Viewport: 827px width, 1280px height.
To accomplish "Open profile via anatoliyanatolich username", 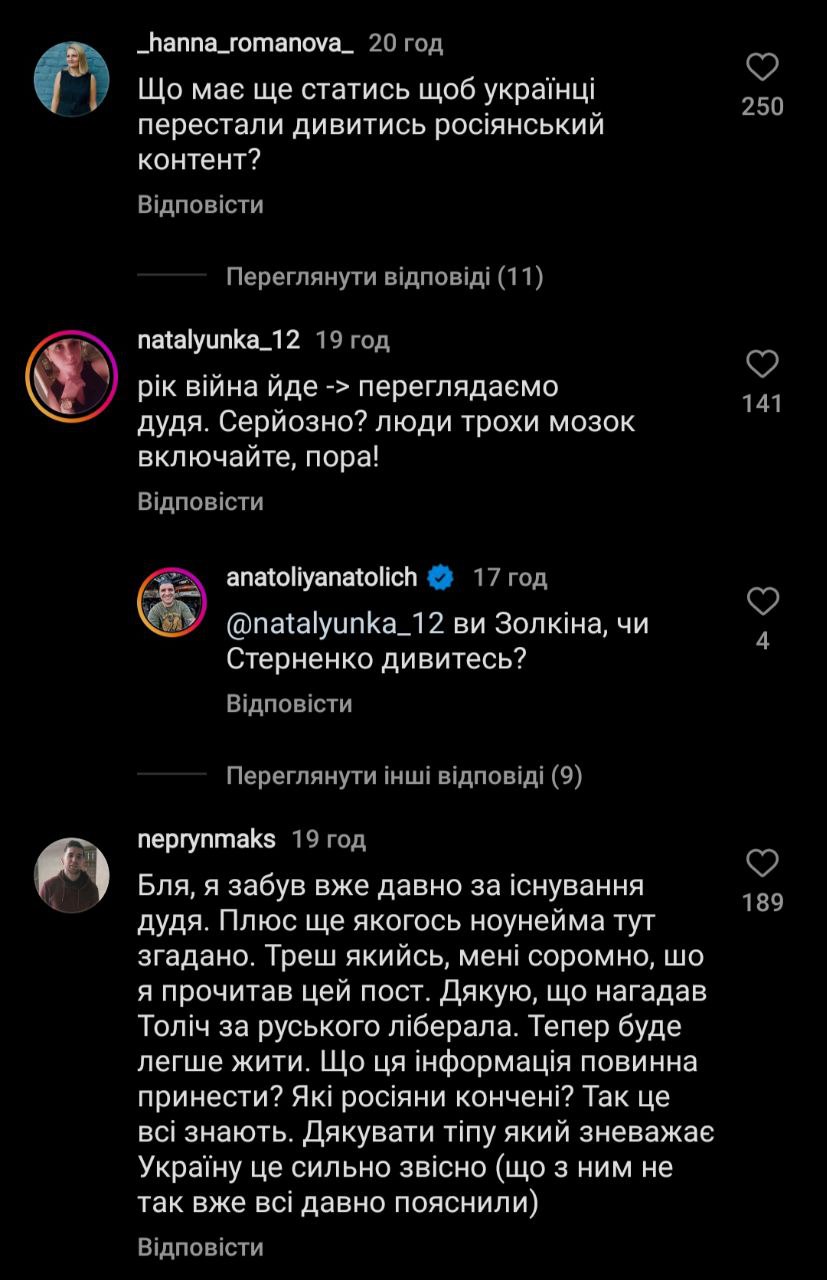I will tap(322, 577).
